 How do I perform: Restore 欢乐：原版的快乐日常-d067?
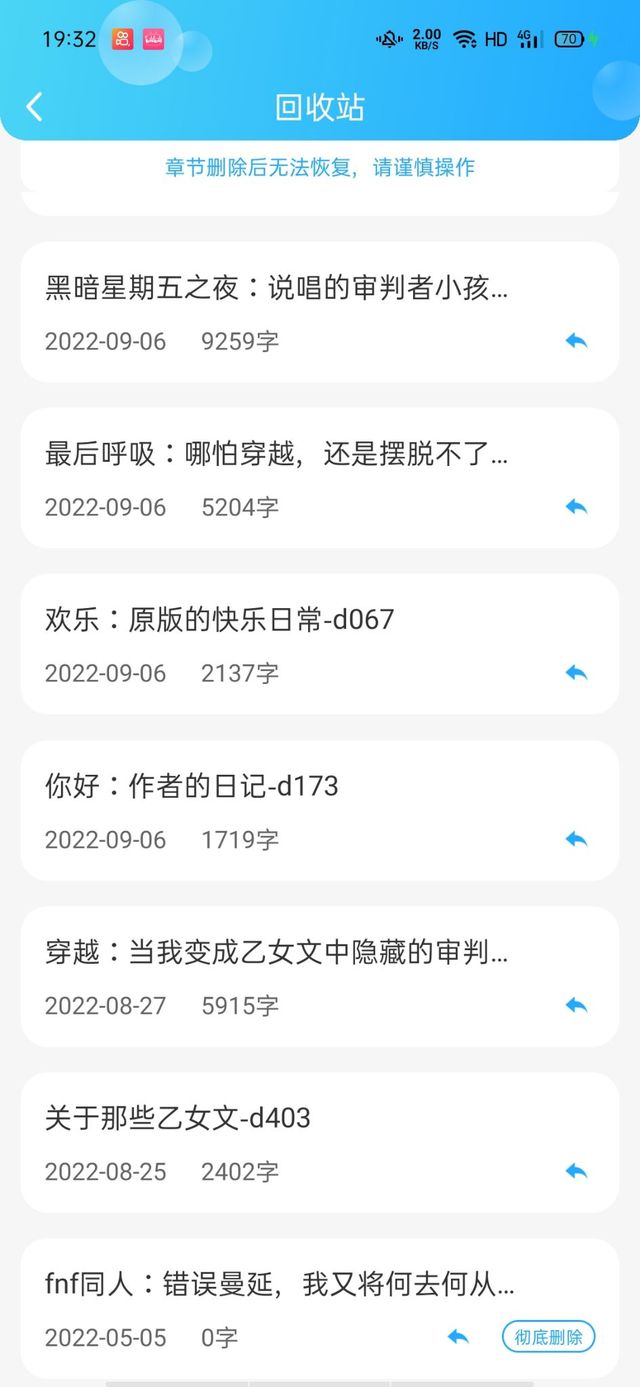(576, 673)
